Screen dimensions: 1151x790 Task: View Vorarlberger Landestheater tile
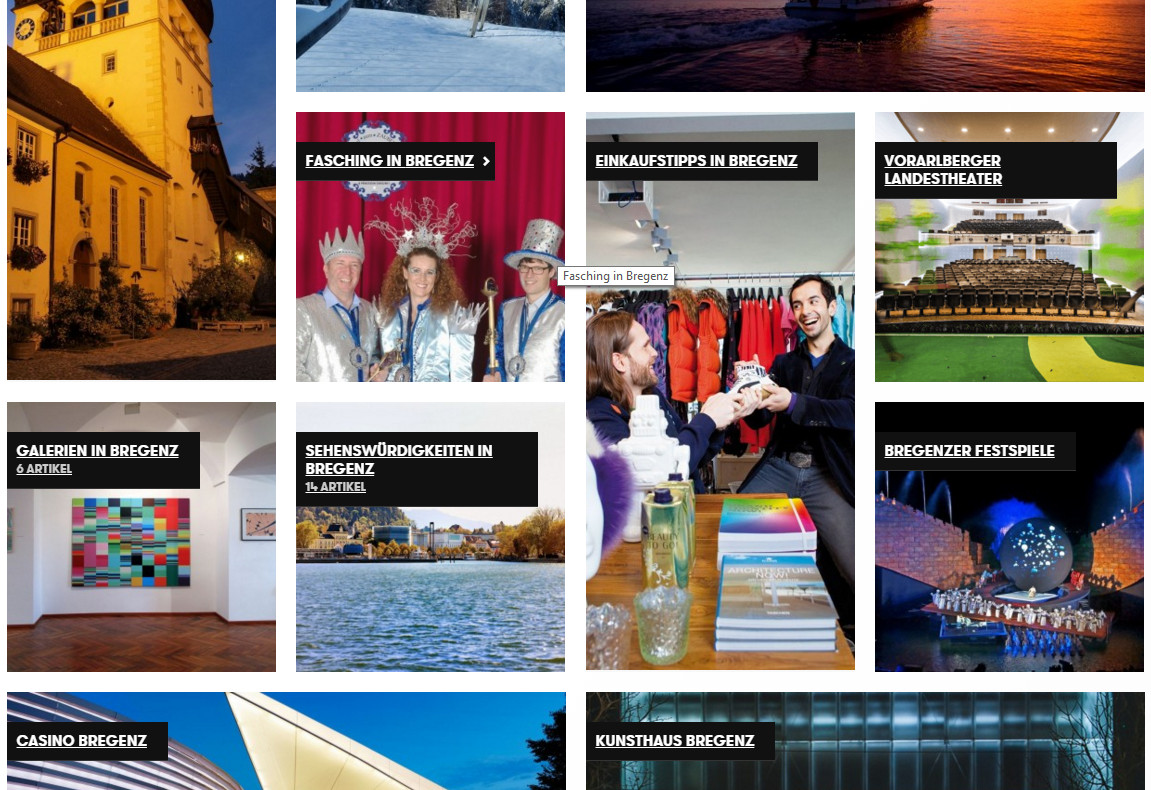pyautogui.click(x=942, y=170)
